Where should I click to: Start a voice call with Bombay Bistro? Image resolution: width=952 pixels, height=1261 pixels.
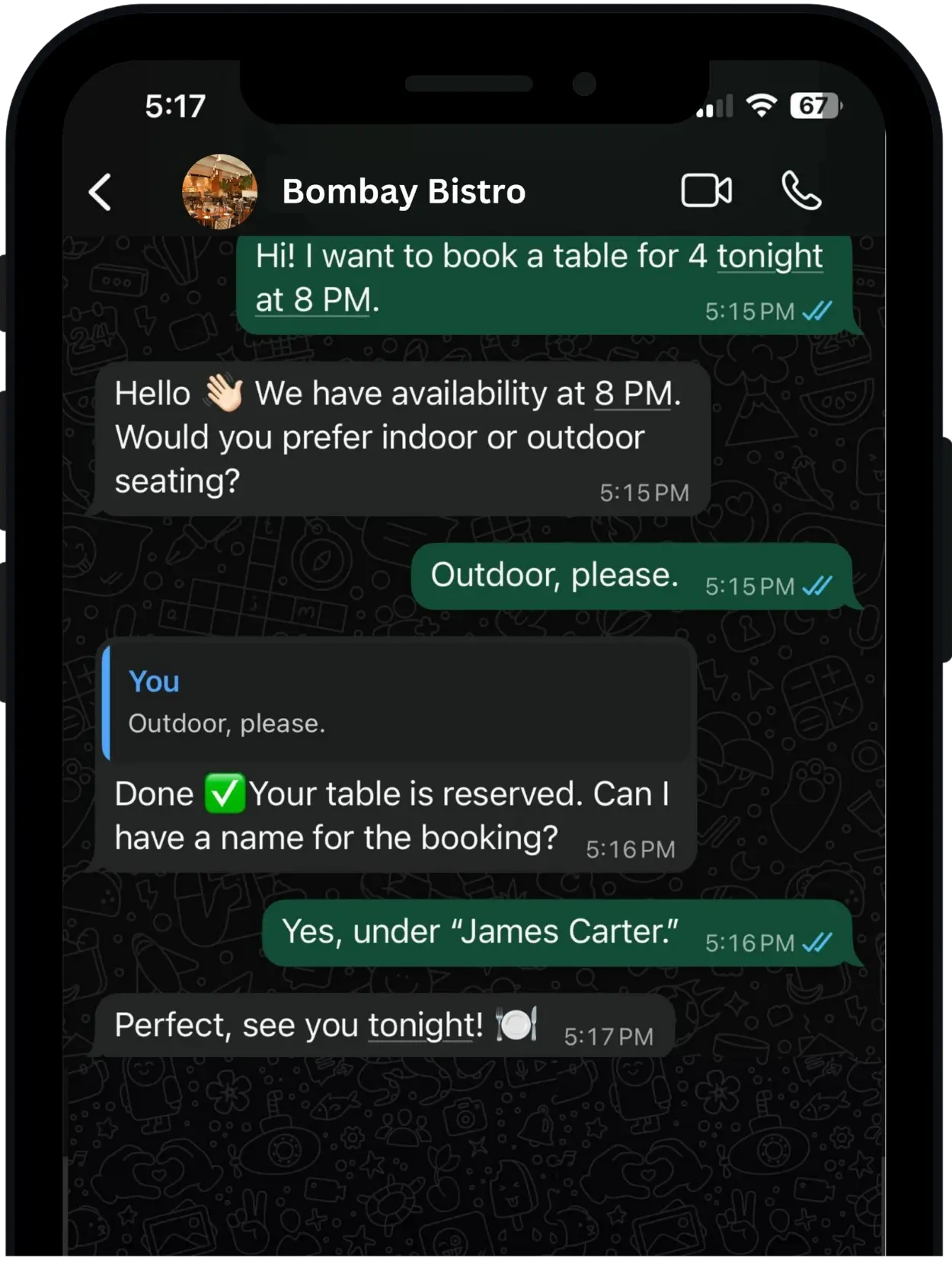801,191
